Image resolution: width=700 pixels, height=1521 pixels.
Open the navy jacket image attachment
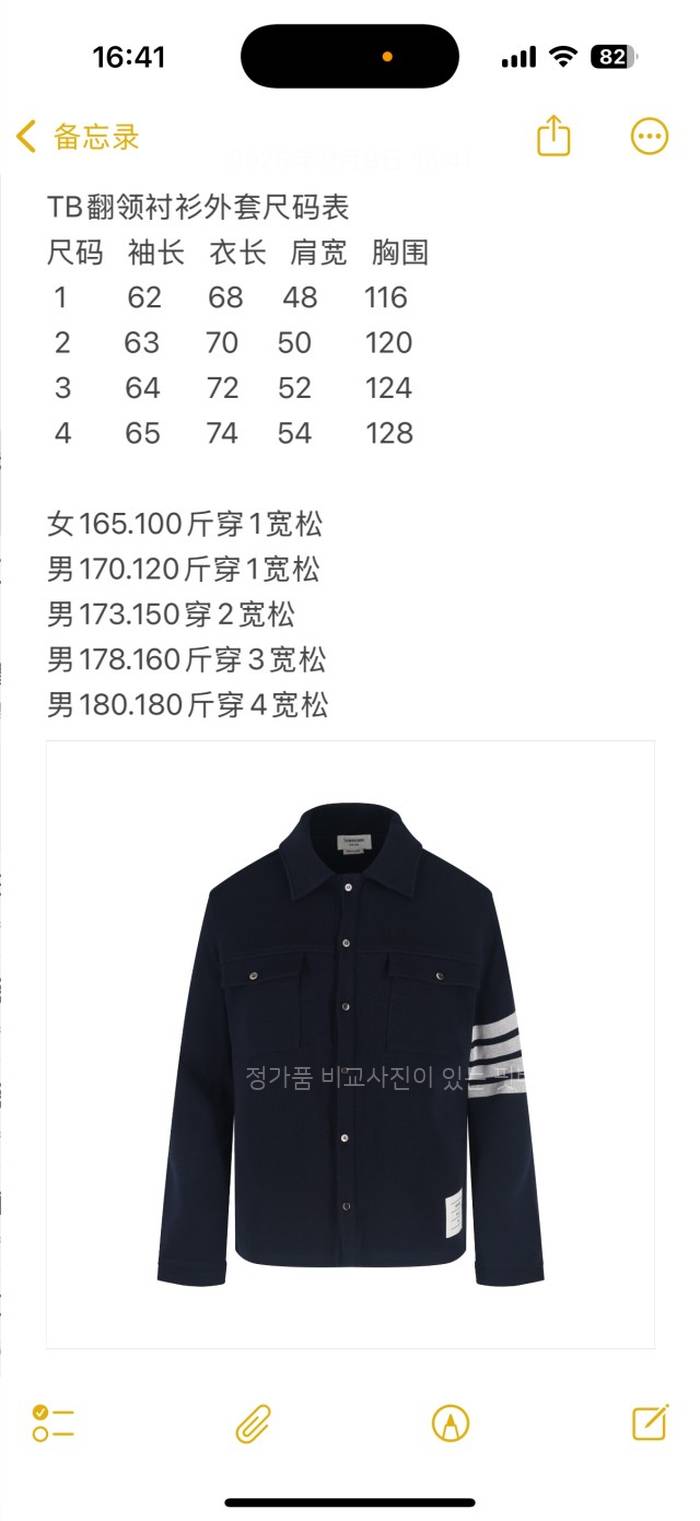tap(350, 1044)
